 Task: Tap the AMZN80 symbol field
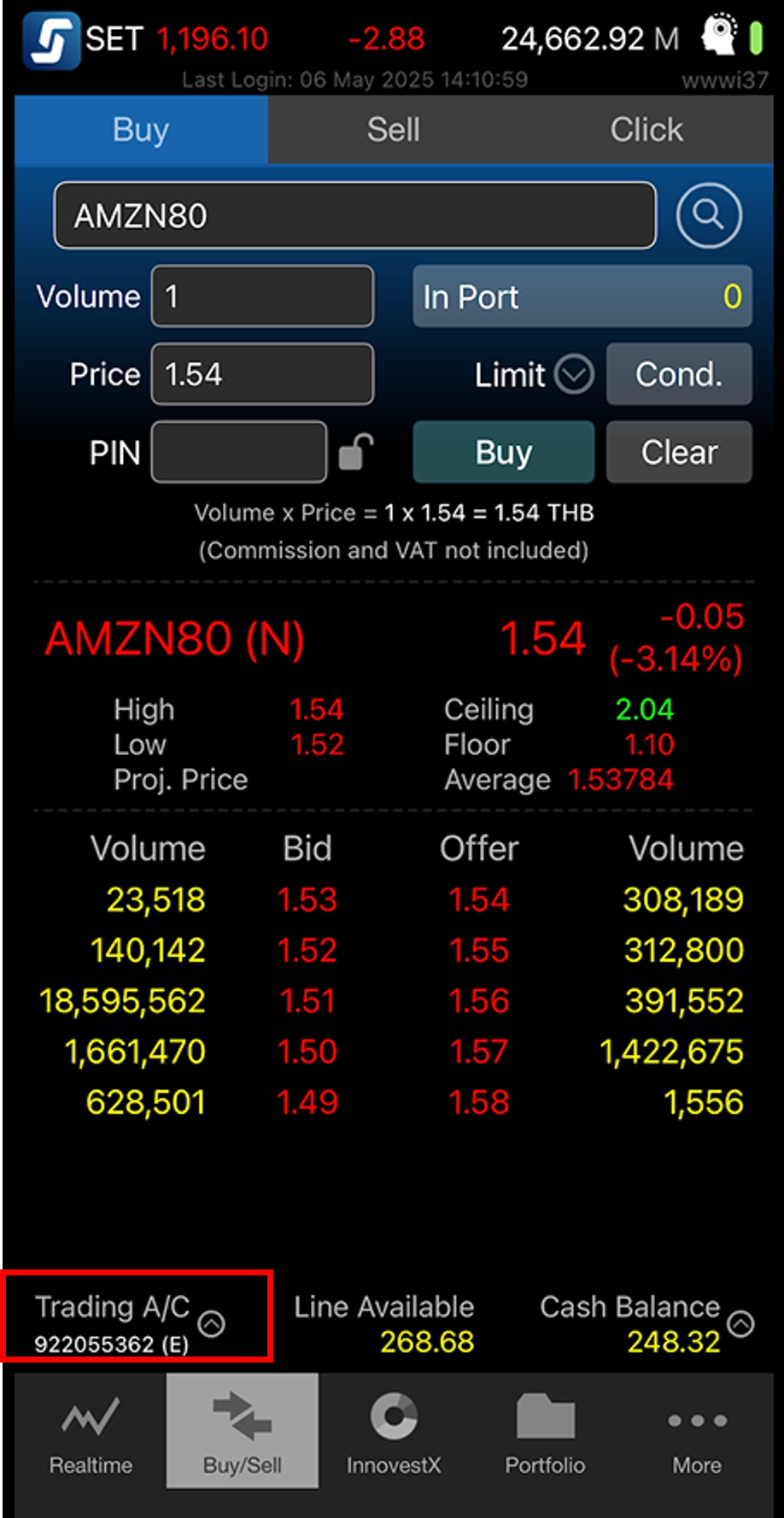(x=354, y=215)
